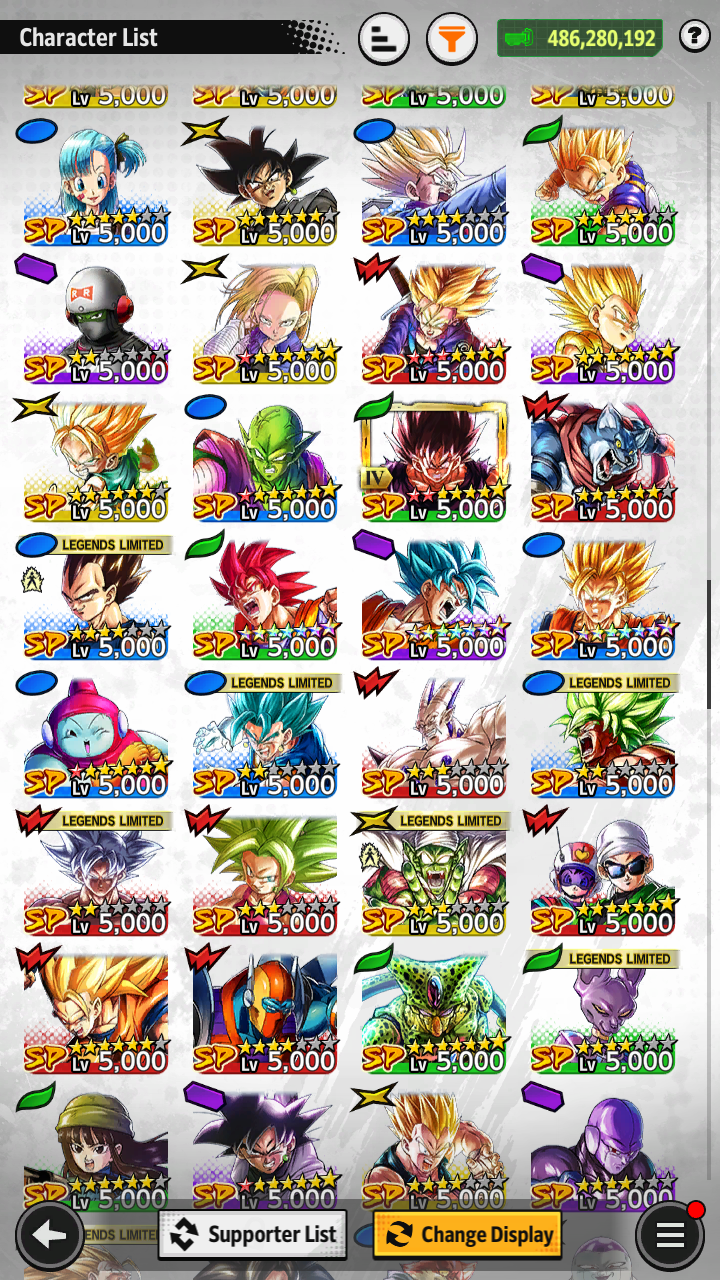Go back with the arrow button
720x1280 pixels.
[x=49, y=1236]
